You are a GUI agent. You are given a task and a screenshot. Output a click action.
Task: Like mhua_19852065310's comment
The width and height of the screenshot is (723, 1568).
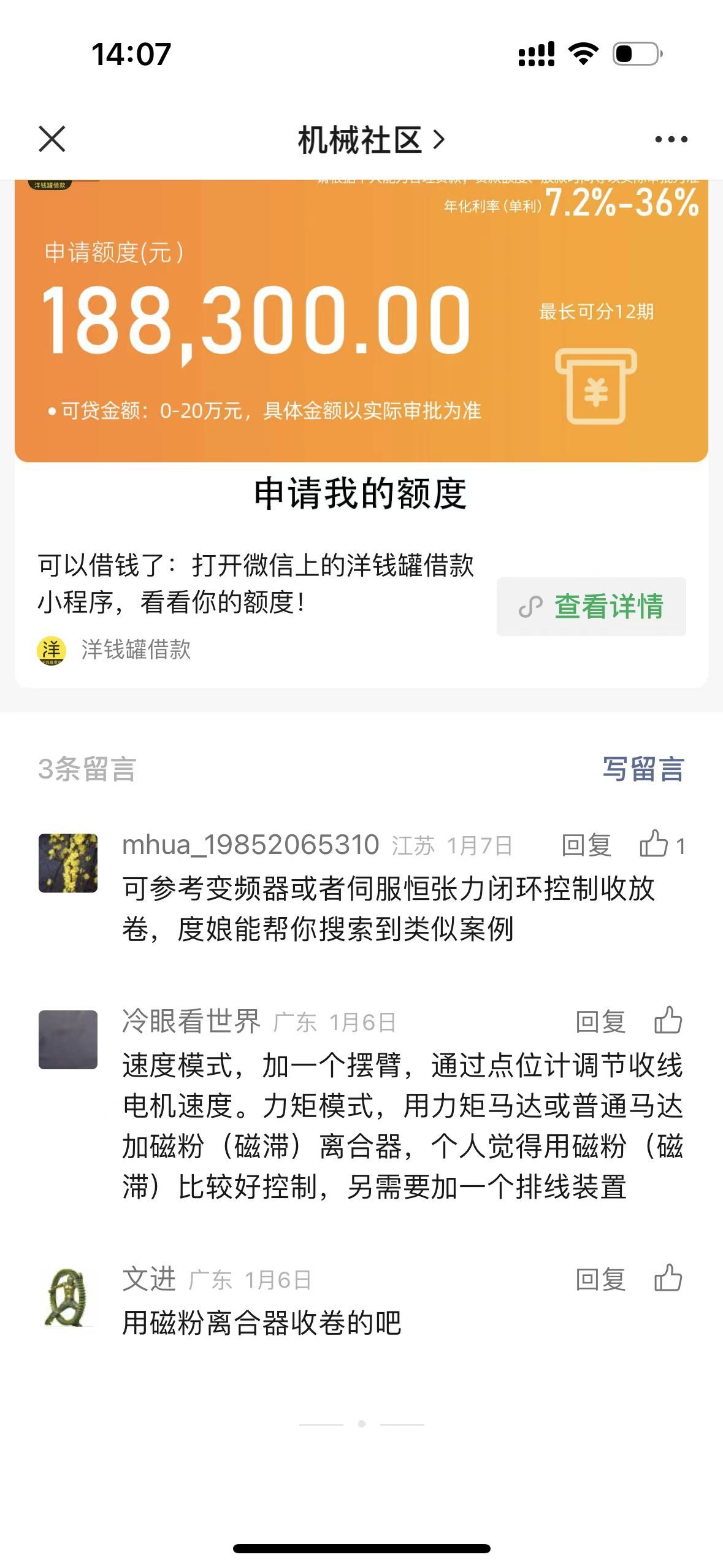coord(655,844)
